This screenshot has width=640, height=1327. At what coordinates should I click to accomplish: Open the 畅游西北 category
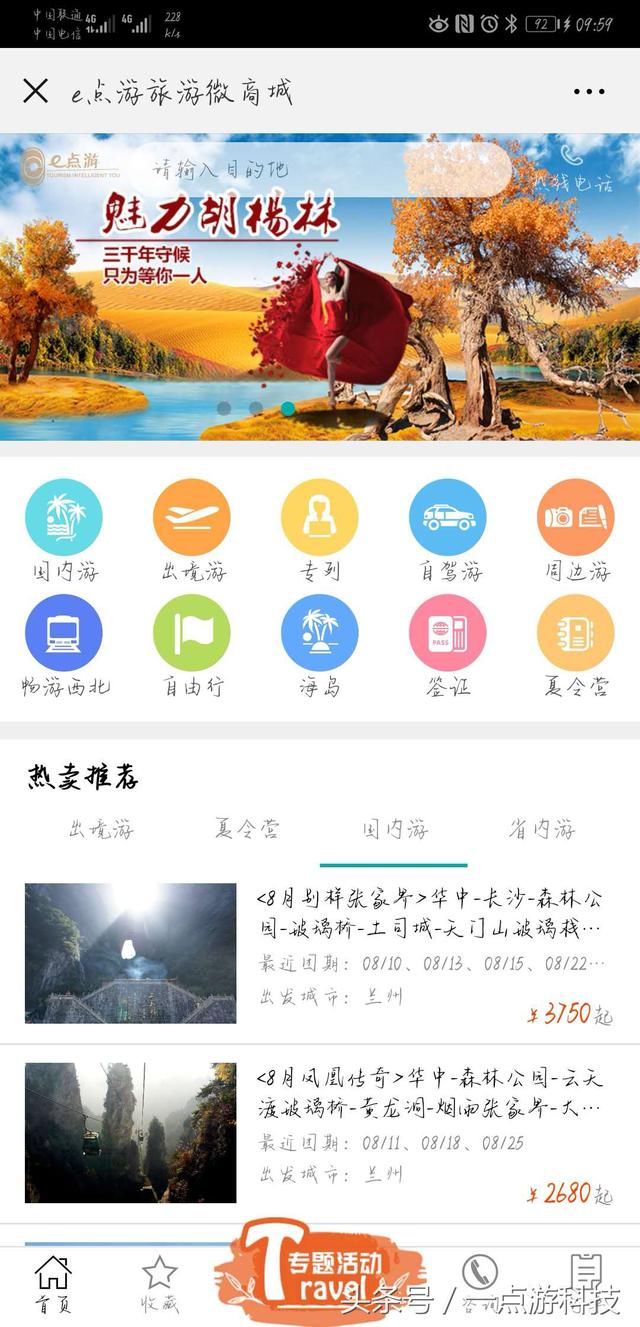tap(63, 634)
